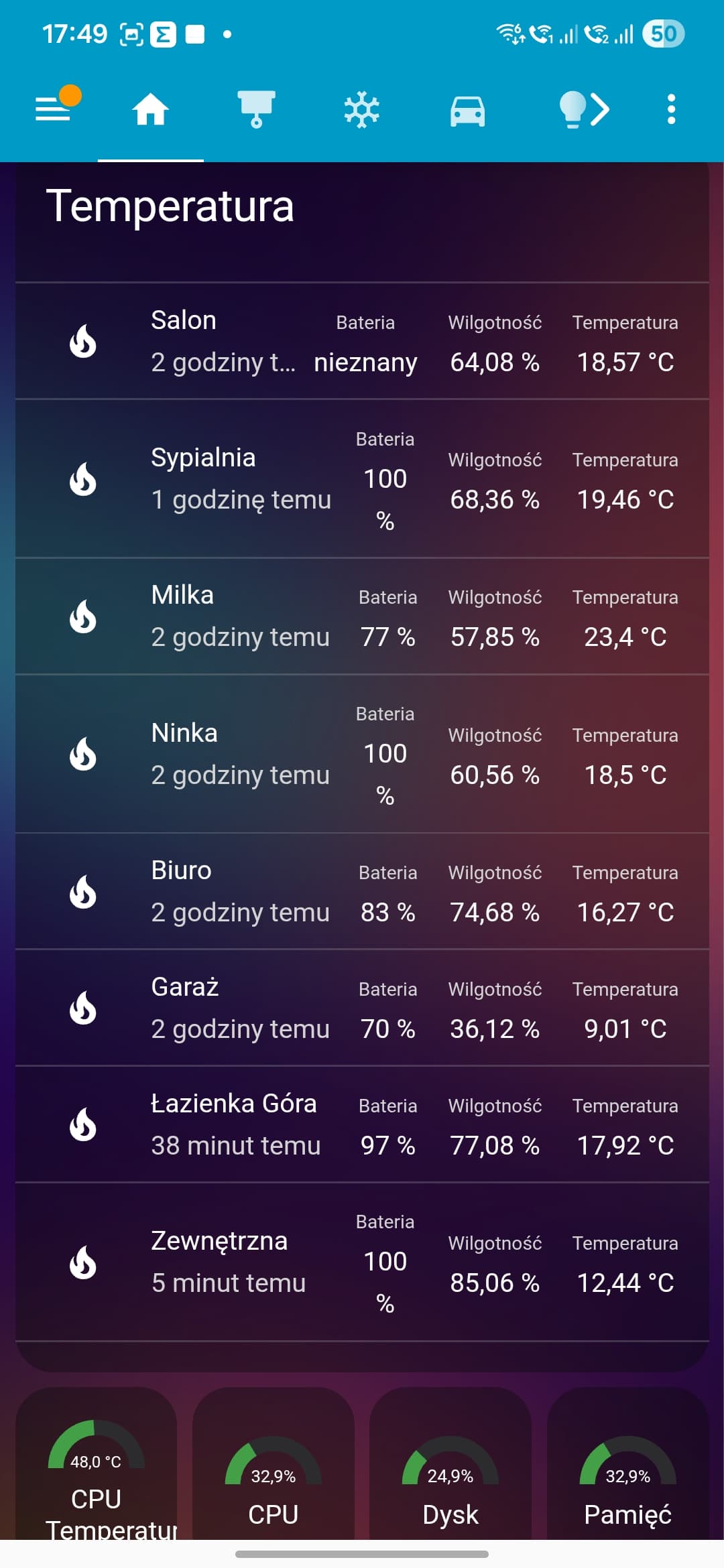724x1568 pixels.
Task: Open the Zewnętrzna sensor row
Action: (221, 1262)
